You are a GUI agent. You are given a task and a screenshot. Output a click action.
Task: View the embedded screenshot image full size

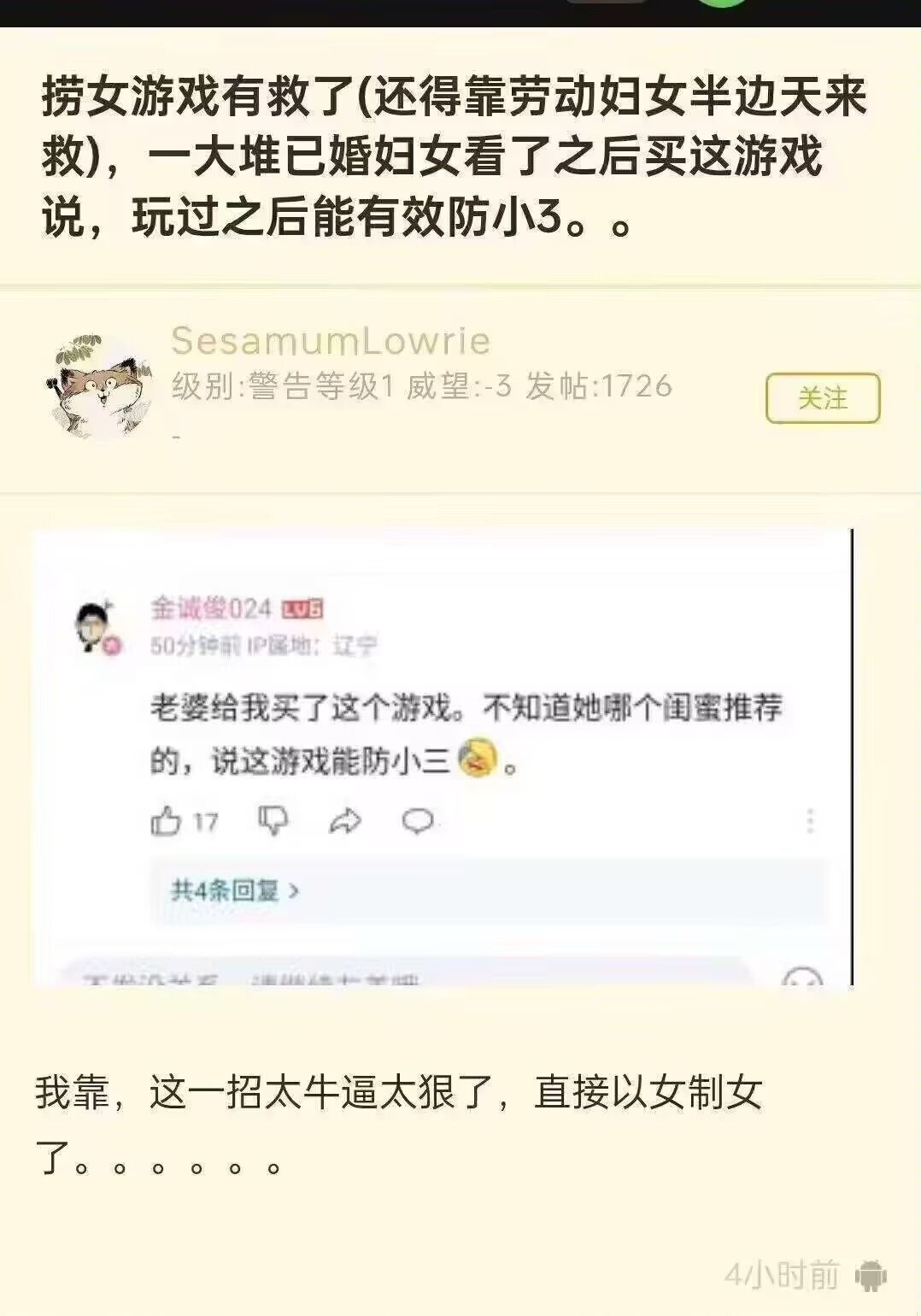(443, 757)
